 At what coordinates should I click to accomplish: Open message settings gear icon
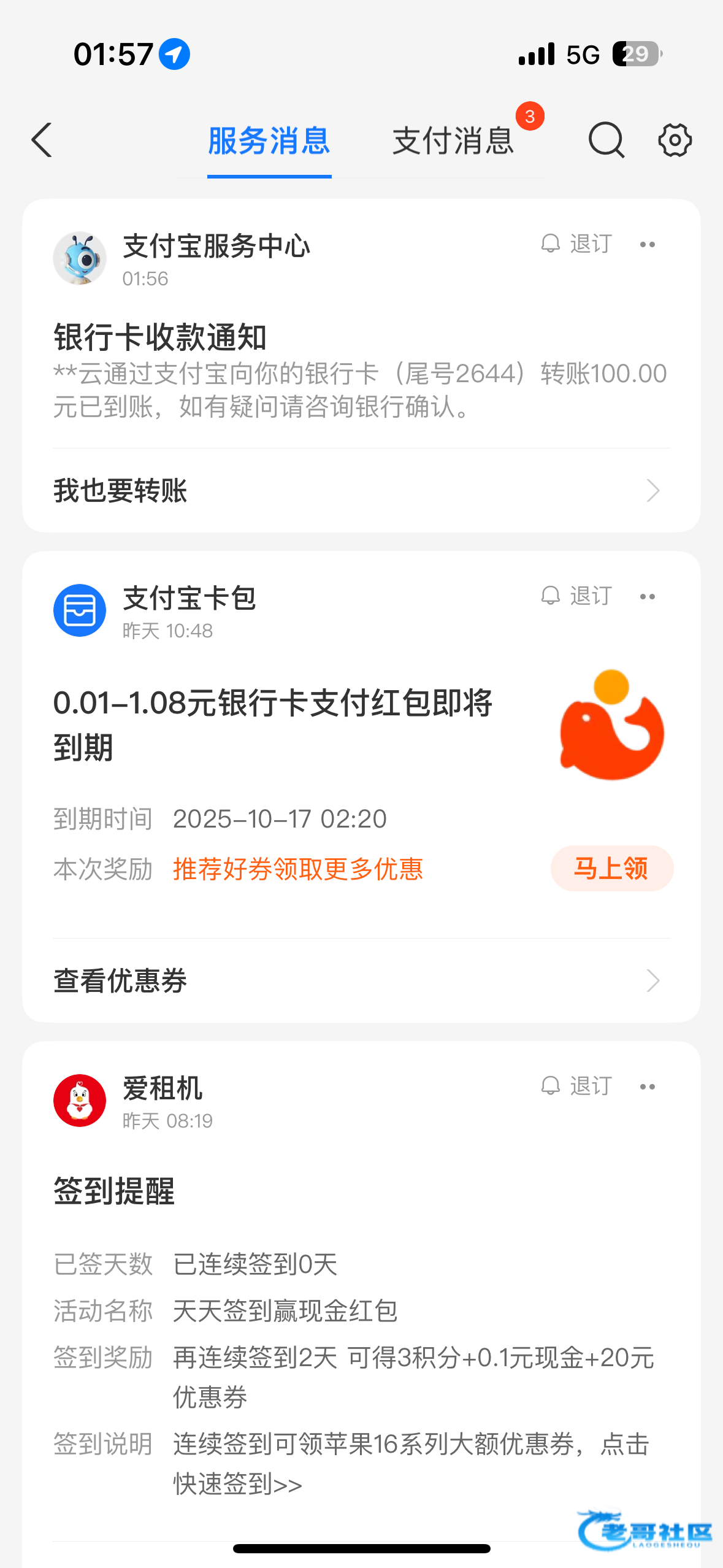click(x=675, y=140)
